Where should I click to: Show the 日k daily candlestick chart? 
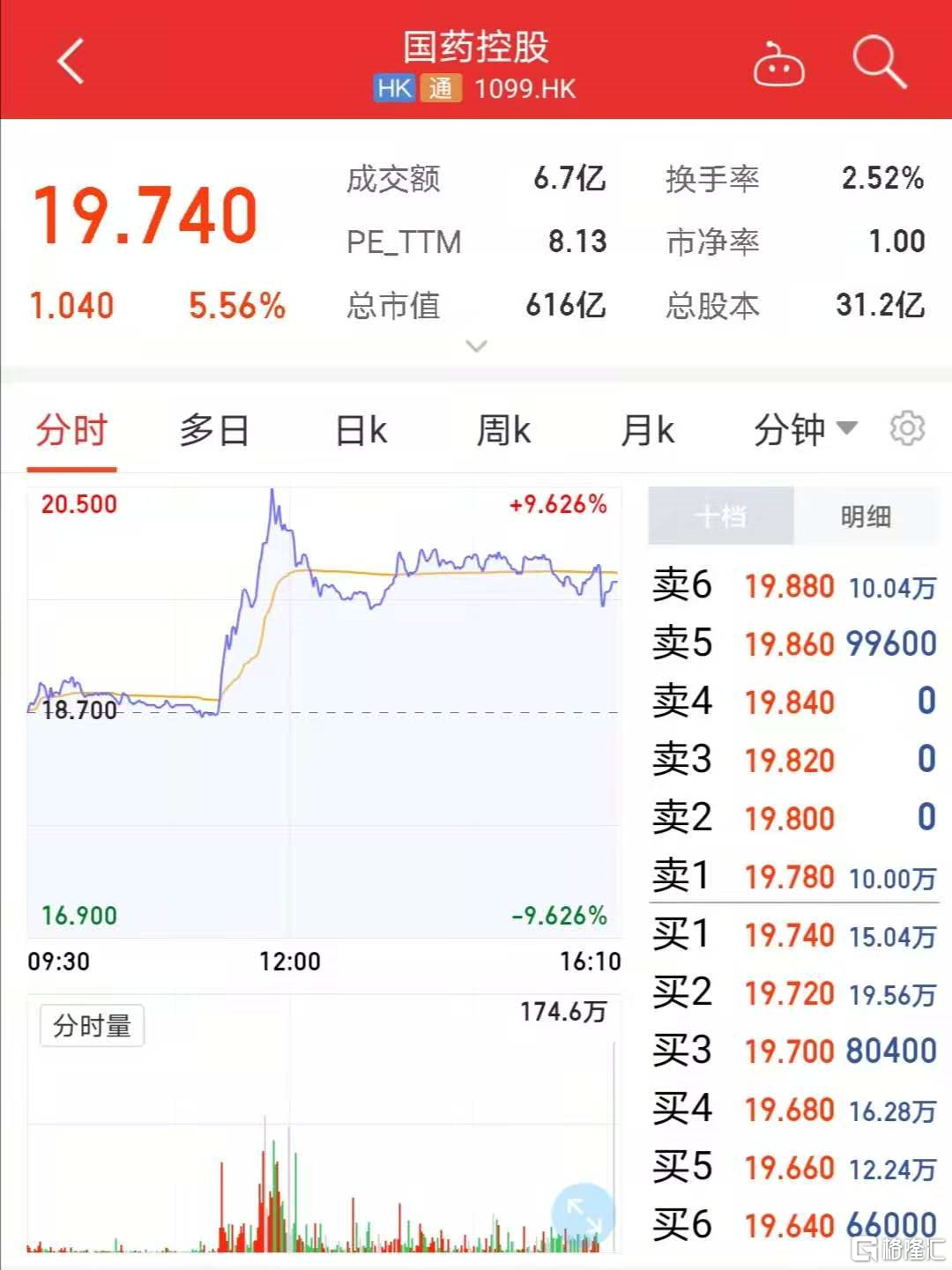click(x=361, y=431)
